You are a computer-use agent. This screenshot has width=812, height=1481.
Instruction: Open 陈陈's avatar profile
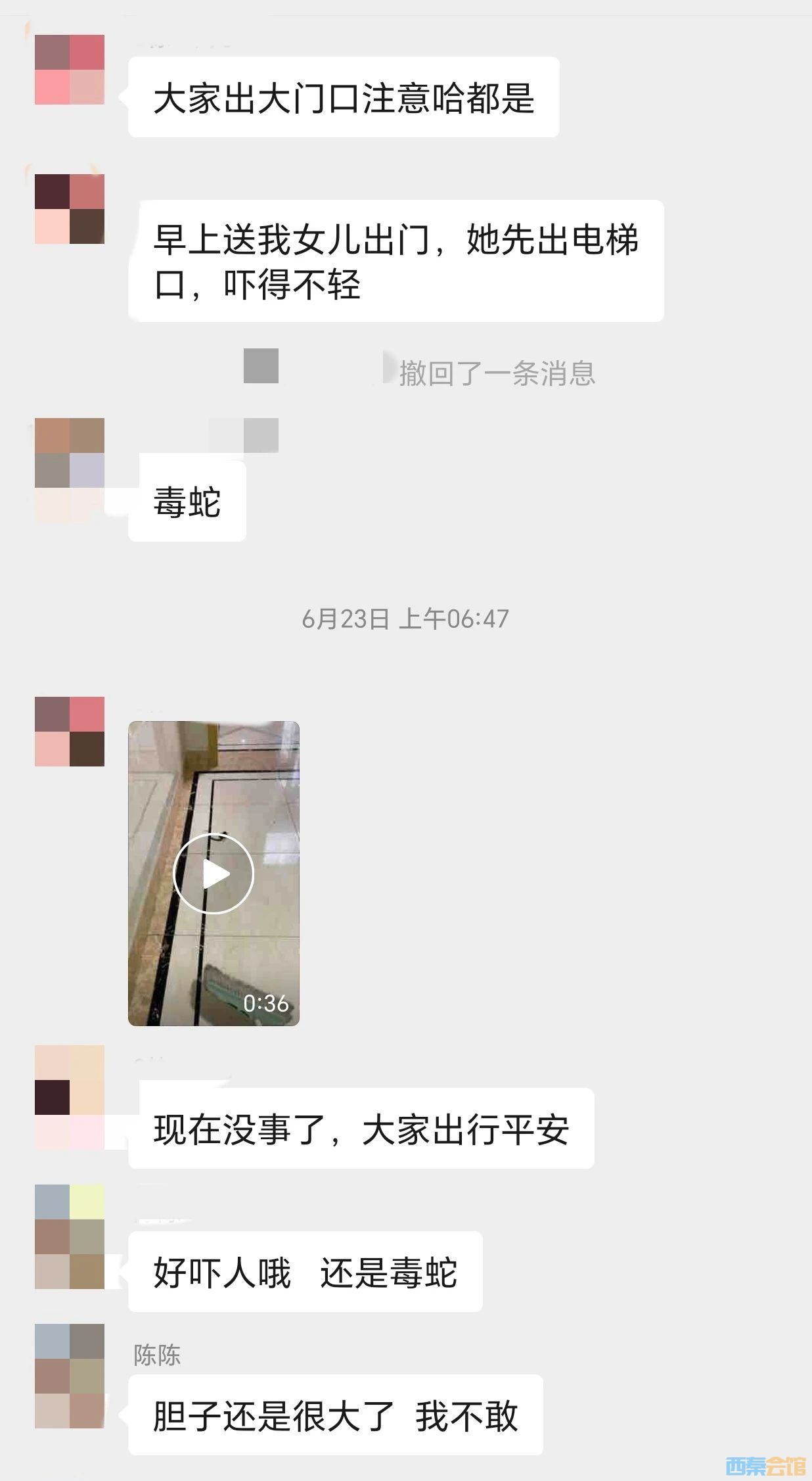pyautogui.click(x=70, y=1375)
